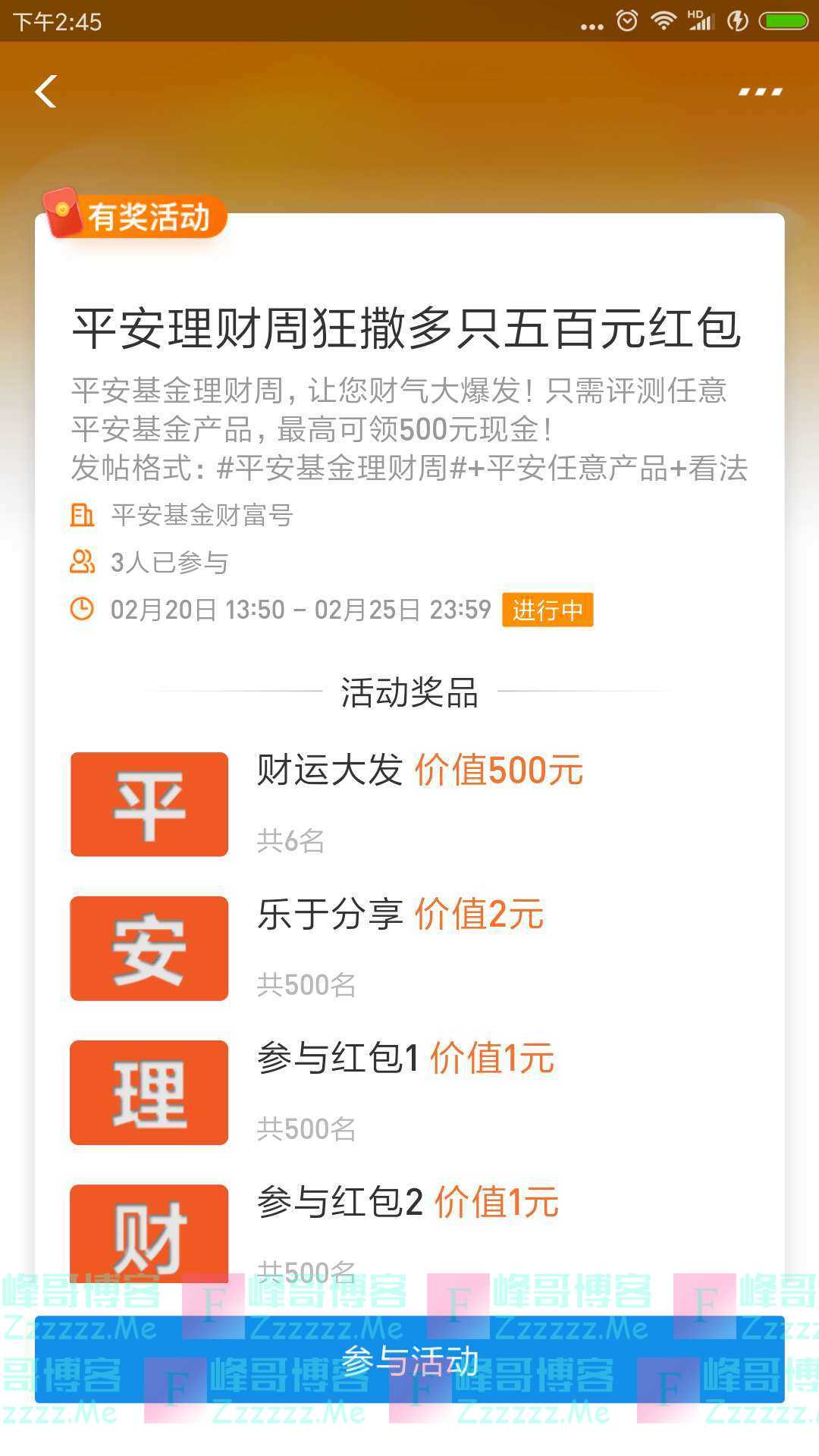819x1456 pixels.
Task: Open 平安基金财富号 account page
Action: click(202, 516)
